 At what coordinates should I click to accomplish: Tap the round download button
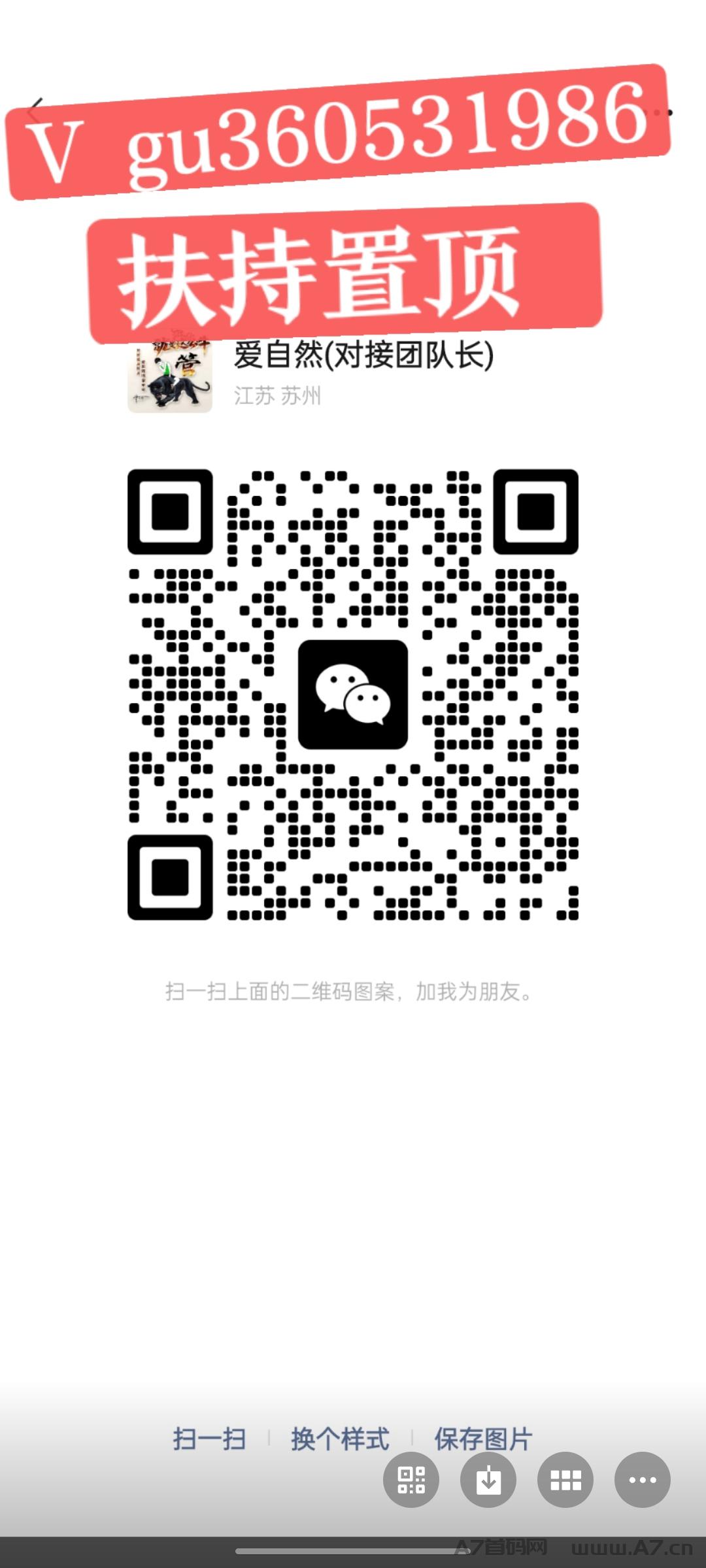(x=488, y=1480)
